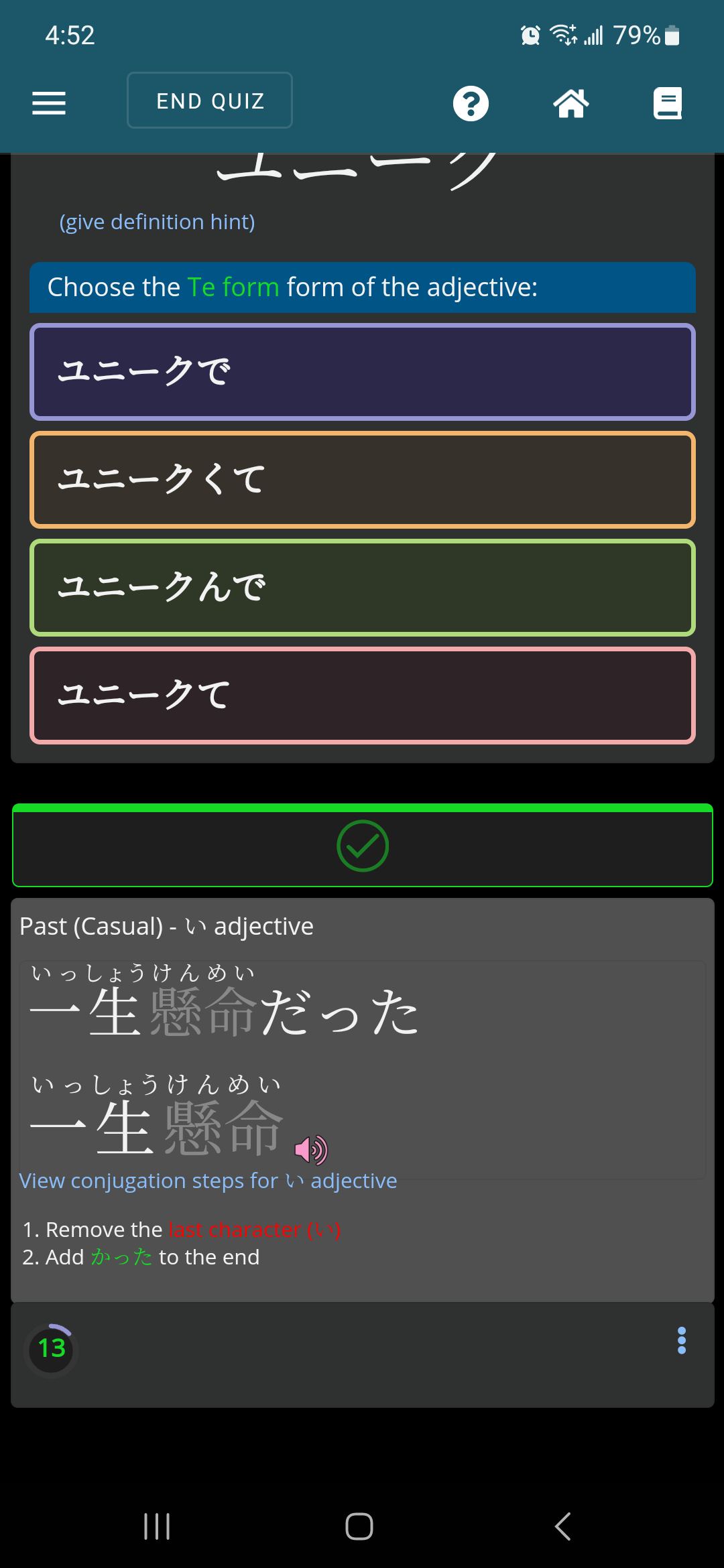This screenshot has width=724, height=1568.
Task: Choose answer ユニークくて
Action: pos(362,480)
